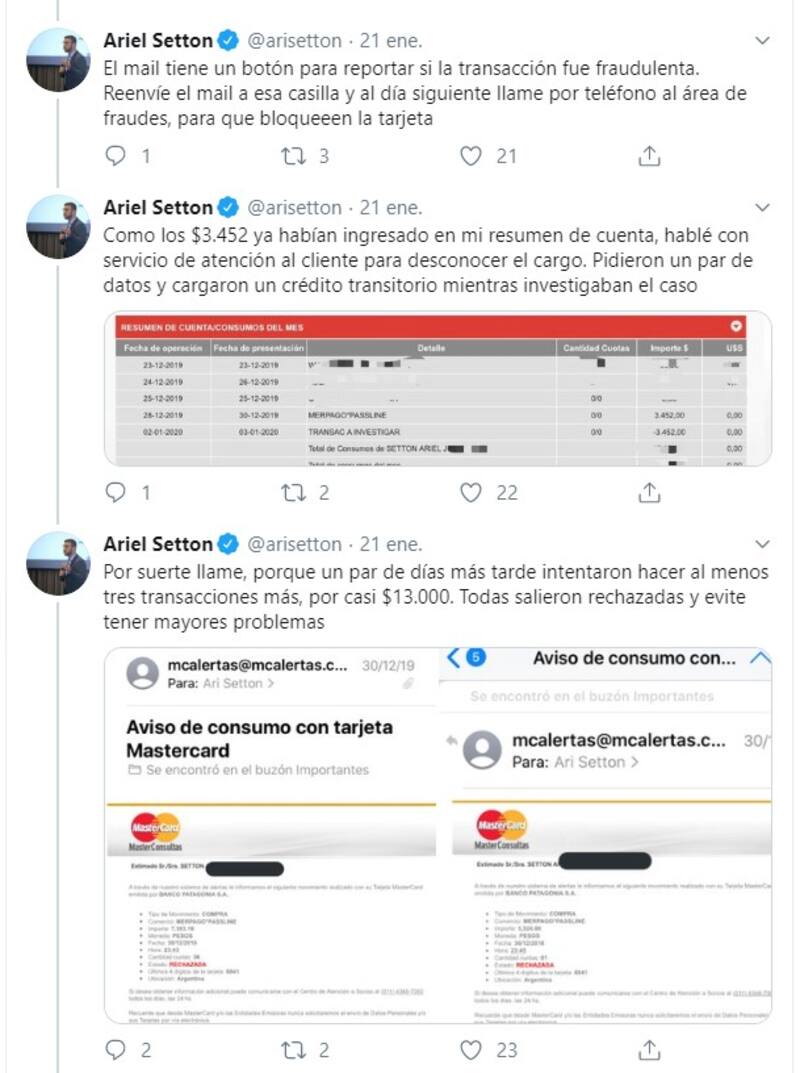
Task: Like the tweet with 21 likes
Action: [471, 156]
